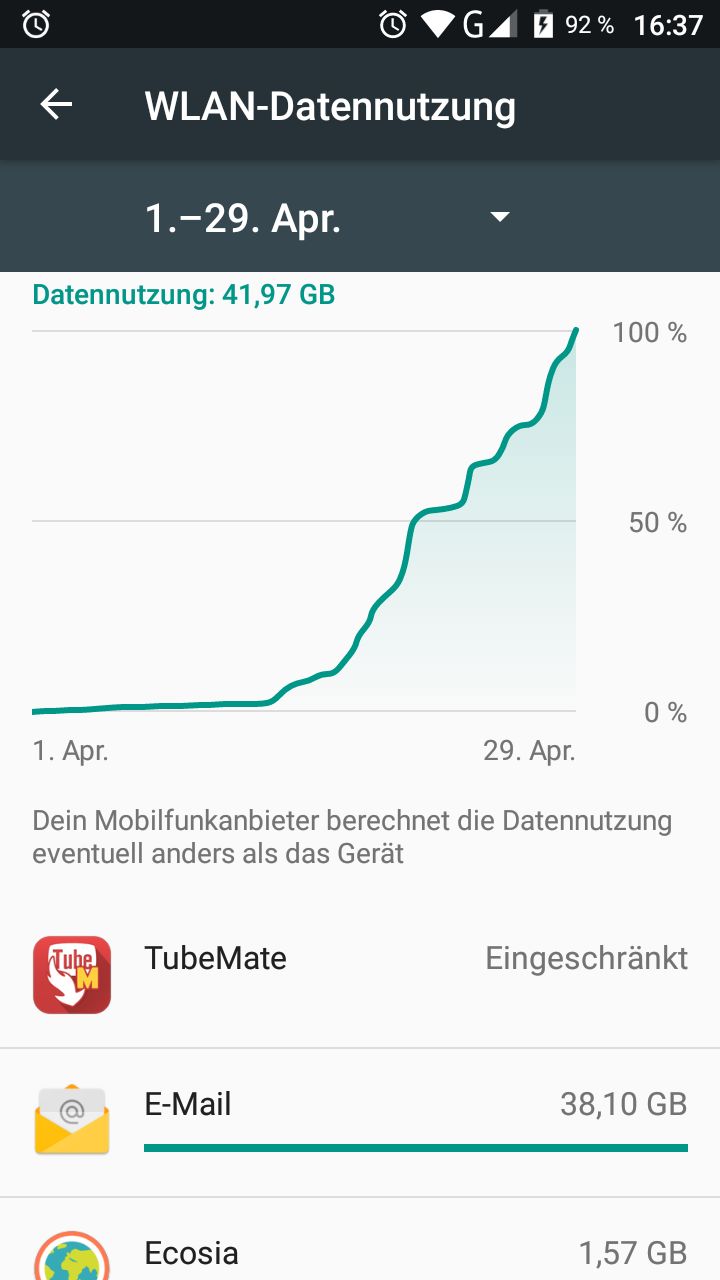The width and height of the screenshot is (720, 1280).
Task: Tap the E-Mail usage progress bar
Action: pyautogui.click(x=416, y=1146)
